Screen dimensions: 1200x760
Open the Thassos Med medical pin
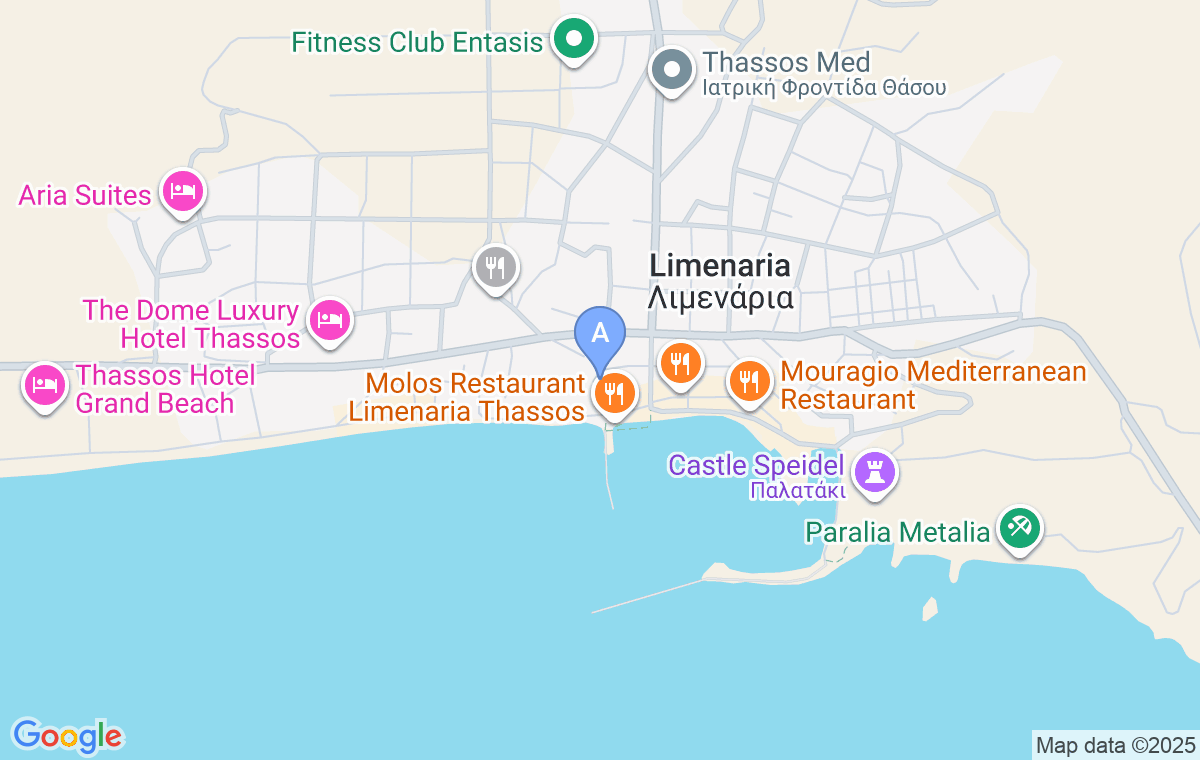click(672, 70)
